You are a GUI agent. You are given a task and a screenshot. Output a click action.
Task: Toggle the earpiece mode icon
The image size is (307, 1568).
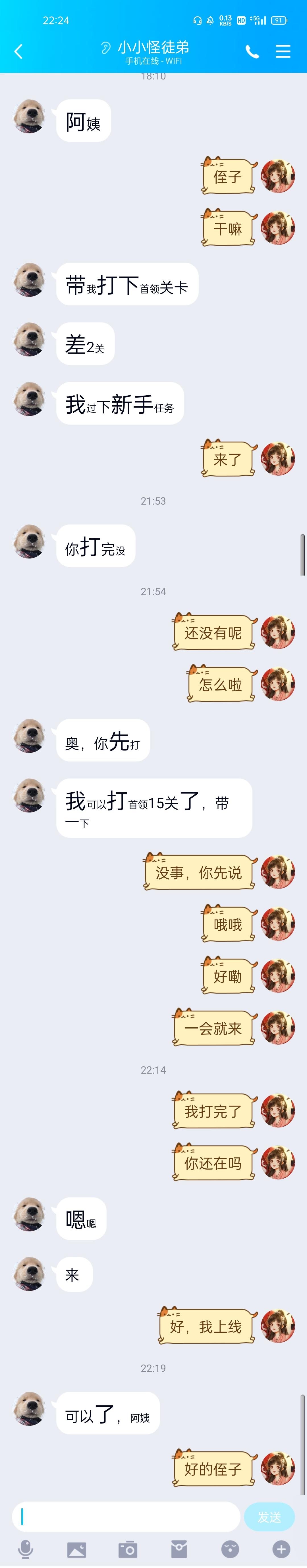106,47
